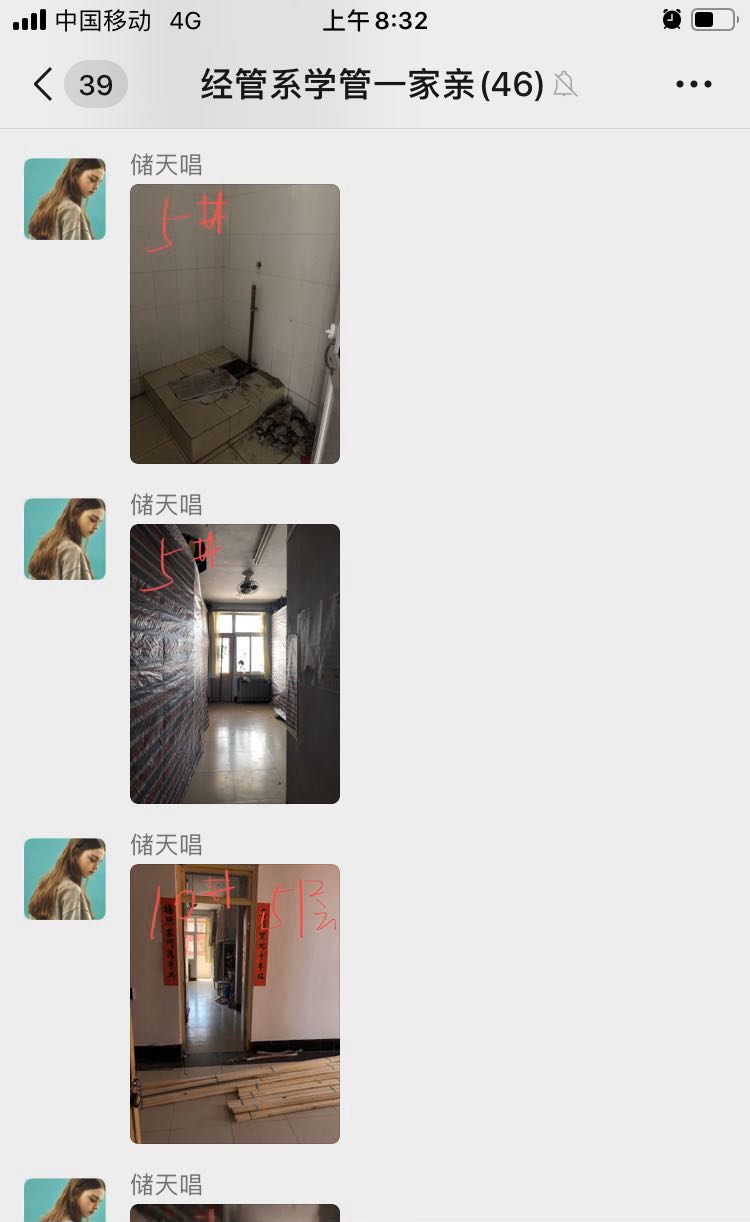Image resolution: width=750 pixels, height=1222 pixels.
Task: Tap 储天唱's avatar beside the doorway photo
Action: (x=65, y=879)
